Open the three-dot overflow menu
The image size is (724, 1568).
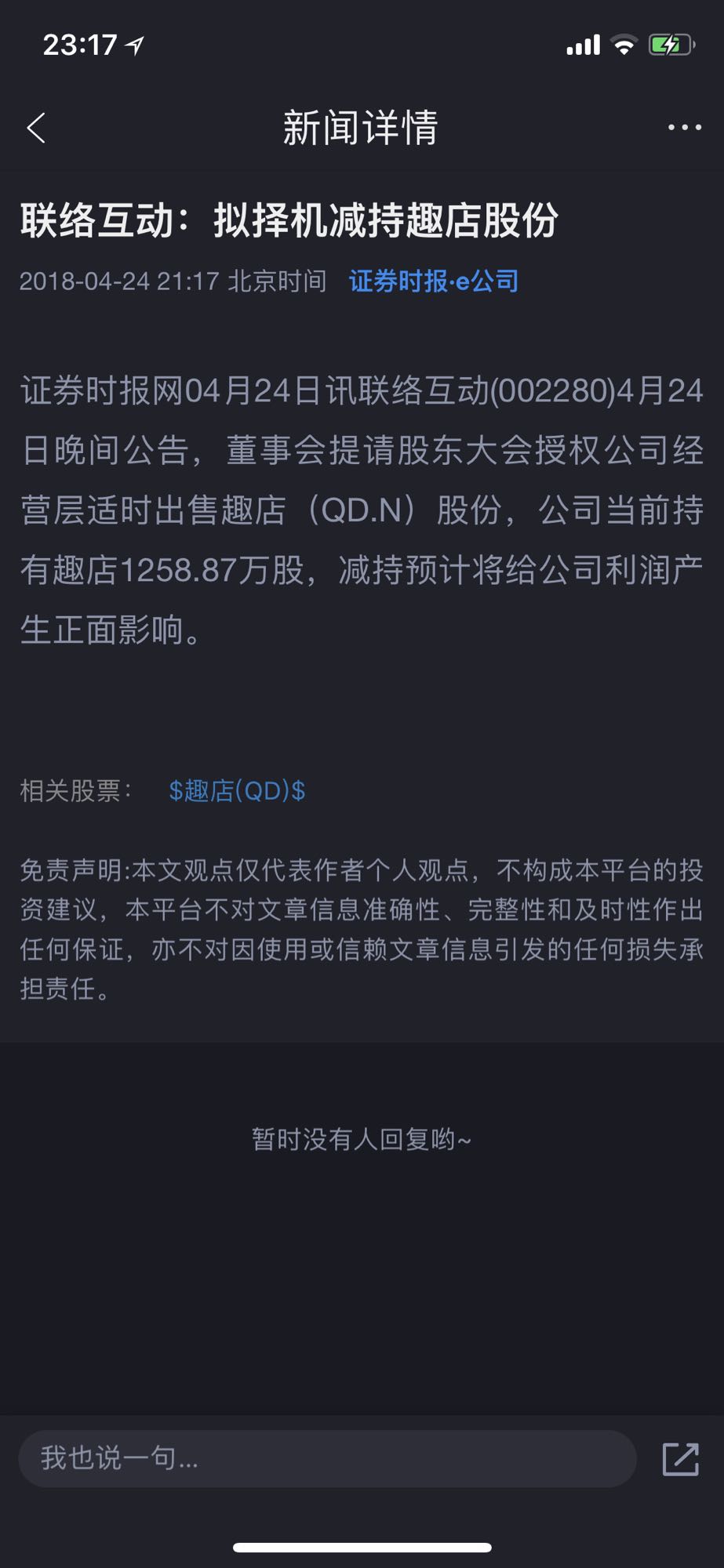(x=684, y=128)
